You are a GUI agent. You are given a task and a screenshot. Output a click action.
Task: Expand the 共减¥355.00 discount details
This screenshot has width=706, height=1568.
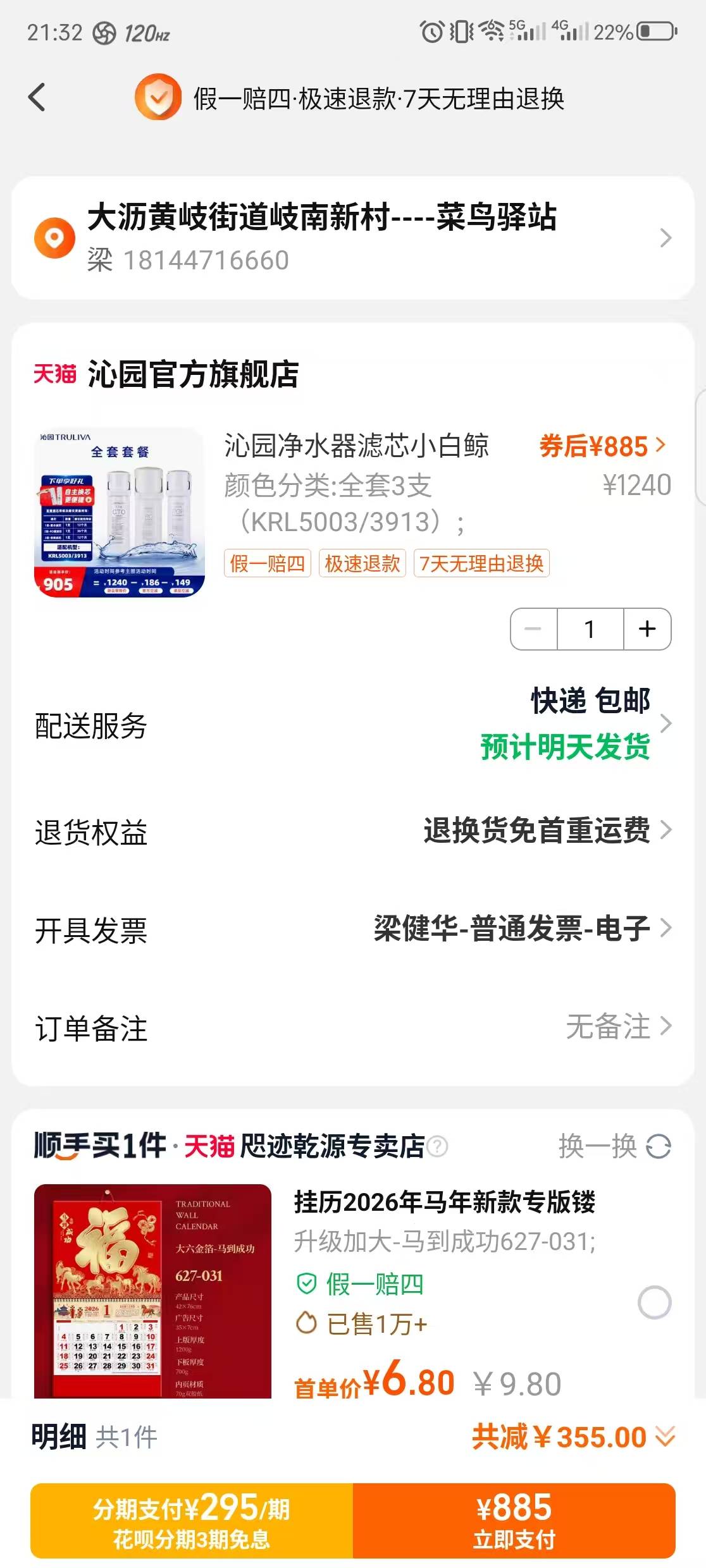click(573, 1437)
